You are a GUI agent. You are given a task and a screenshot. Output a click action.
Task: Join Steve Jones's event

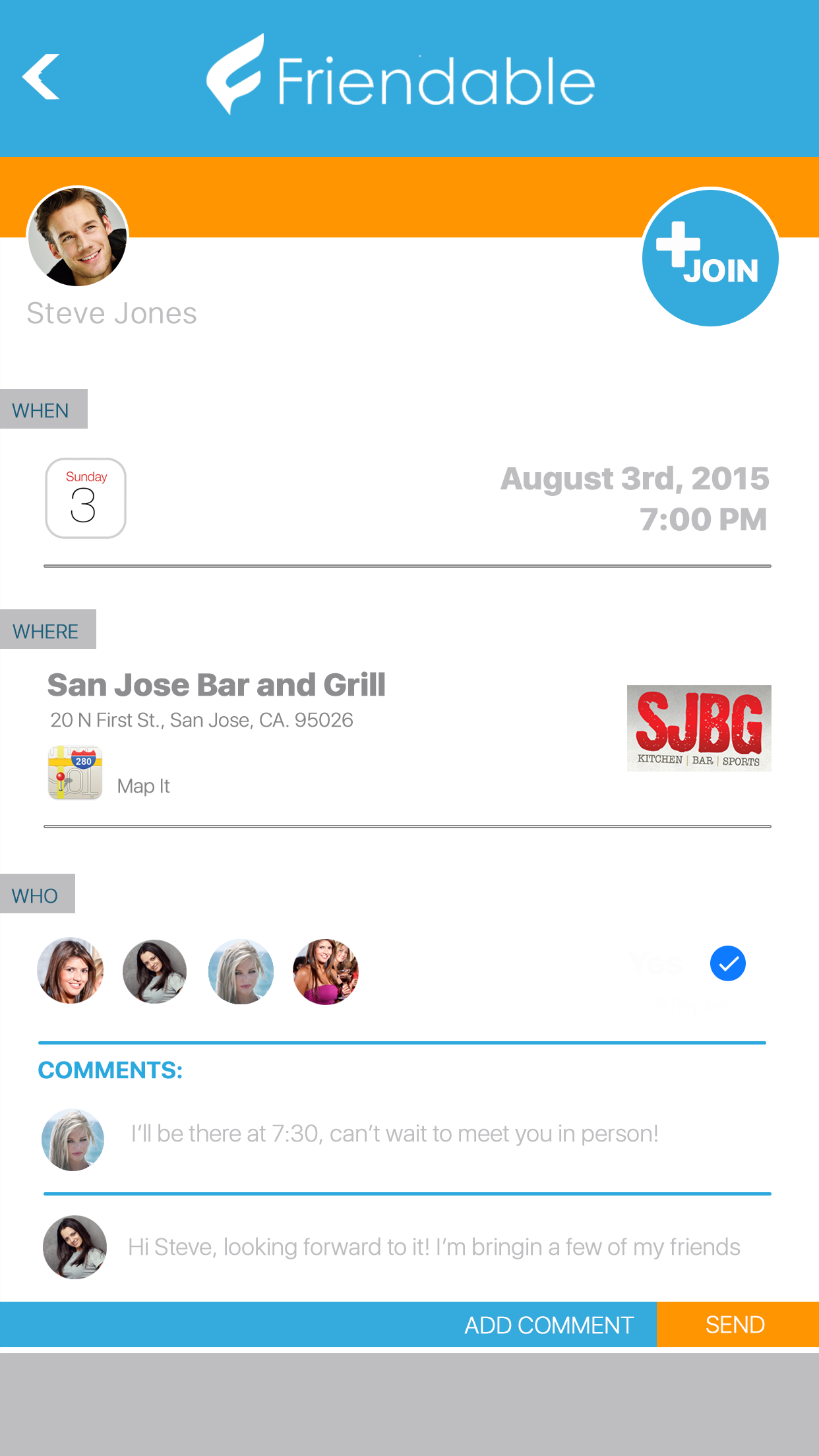point(710,258)
